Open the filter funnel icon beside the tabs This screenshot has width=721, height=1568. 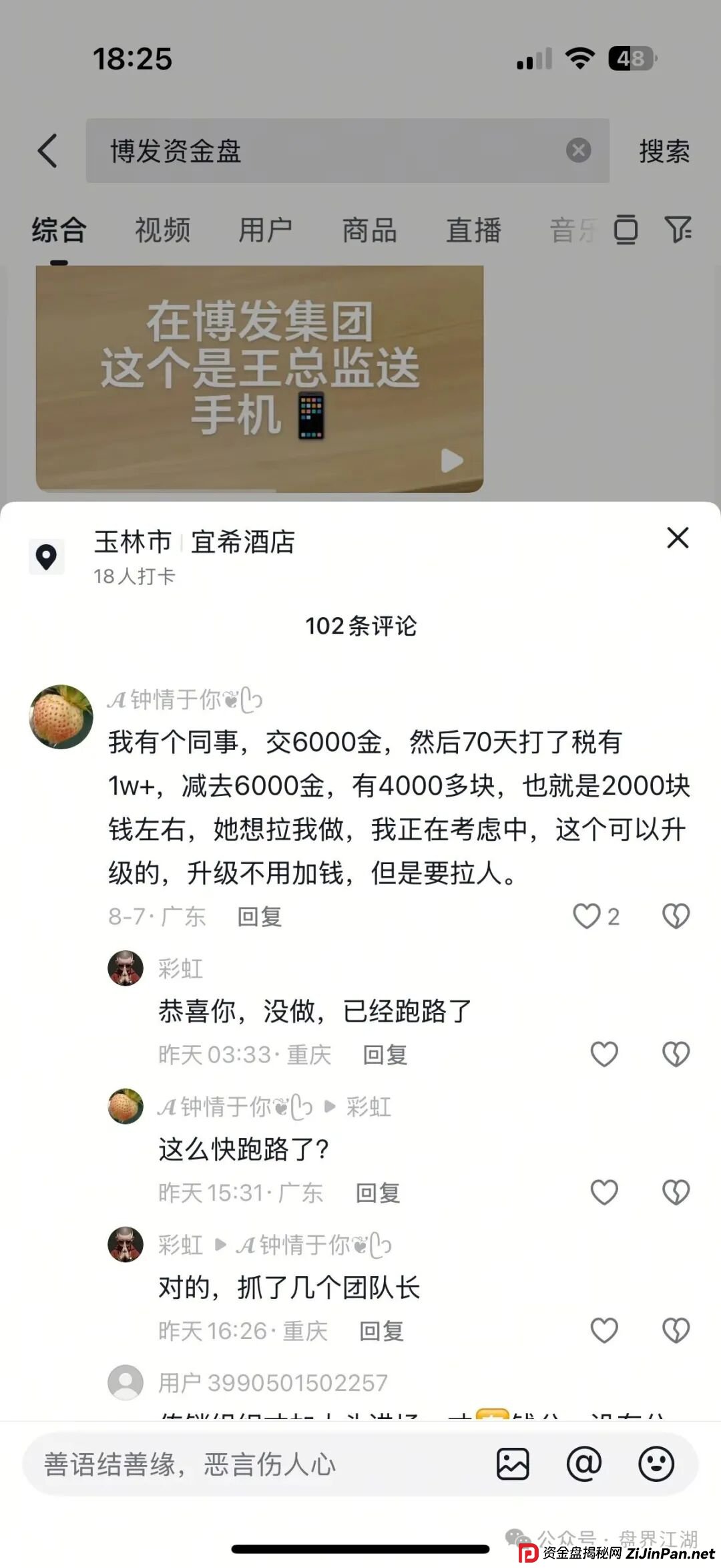pos(679,230)
